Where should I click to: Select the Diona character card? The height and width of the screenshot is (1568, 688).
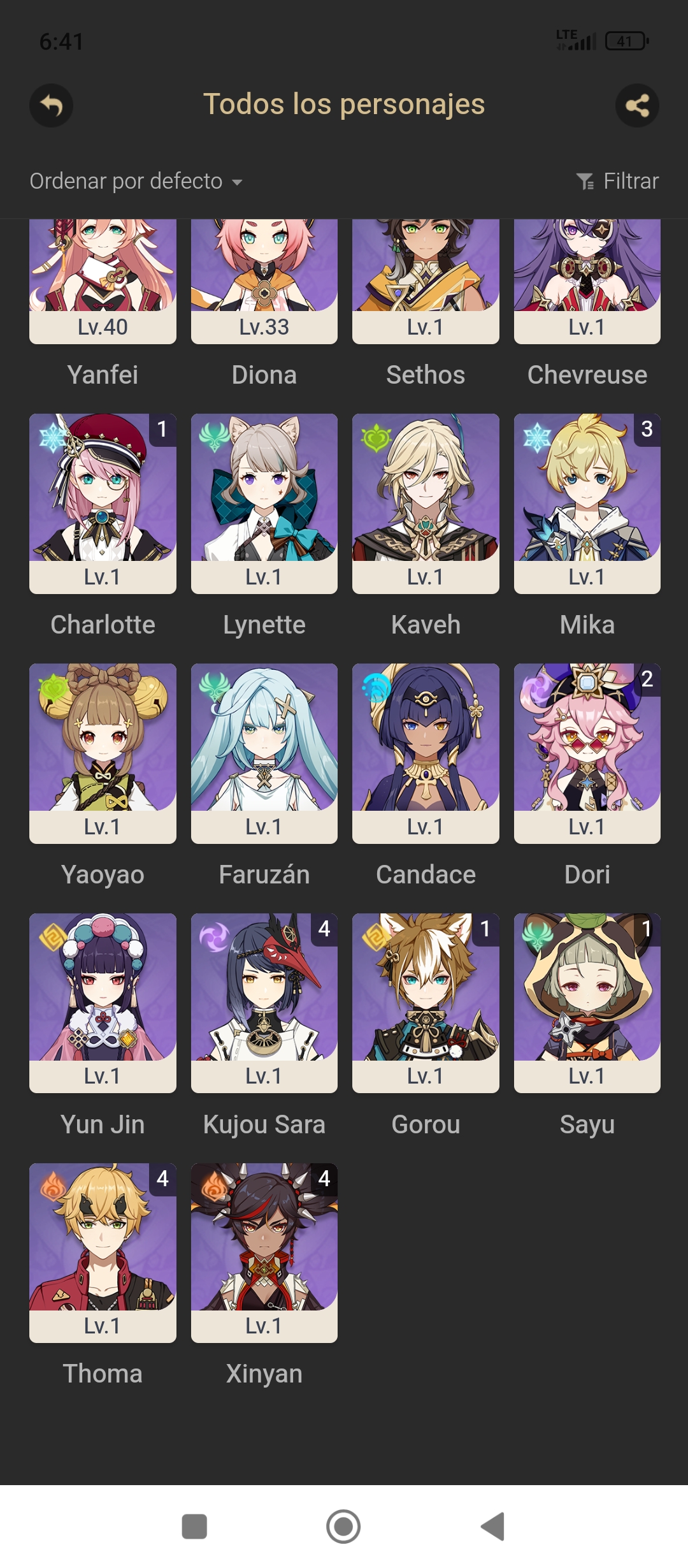(264, 280)
